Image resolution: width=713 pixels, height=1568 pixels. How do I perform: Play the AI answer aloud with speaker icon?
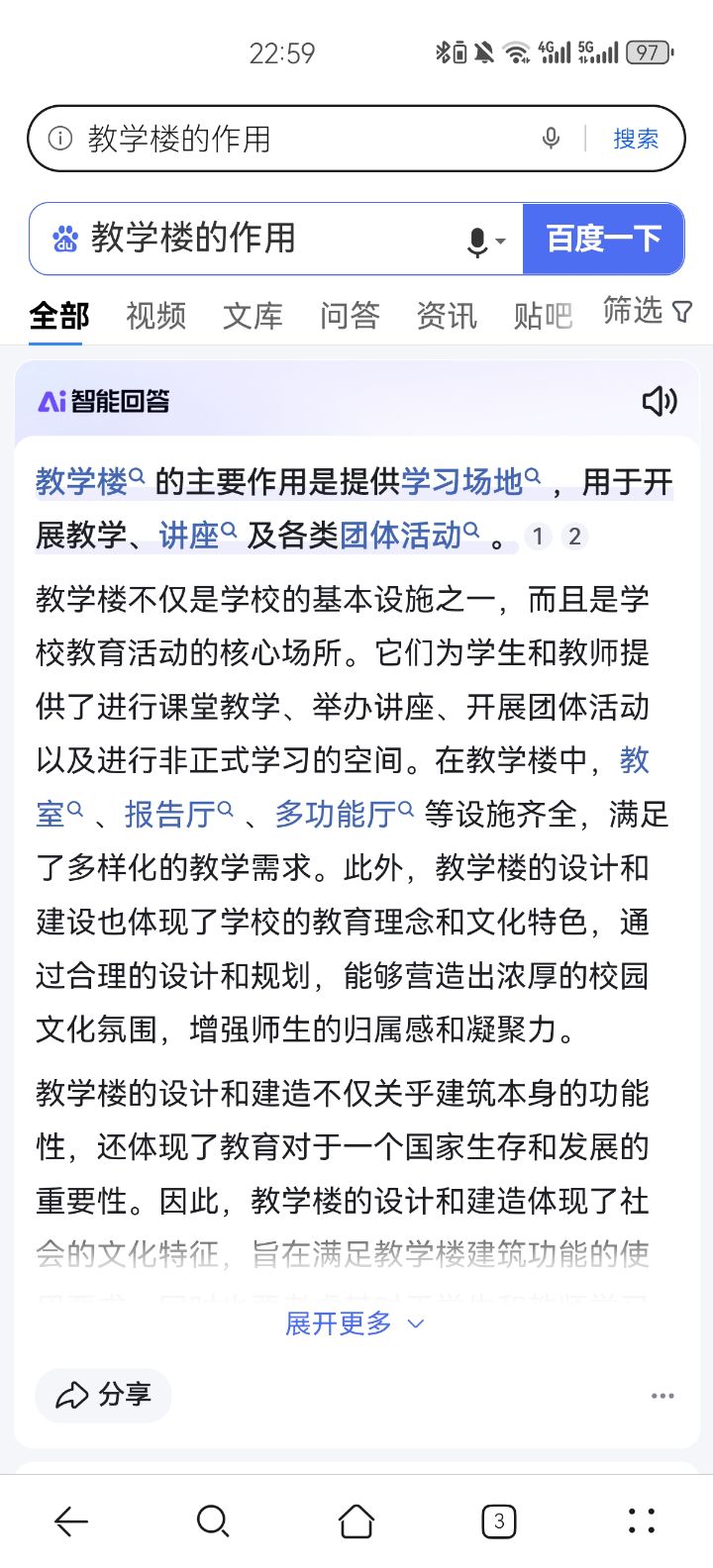pos(660,401)
